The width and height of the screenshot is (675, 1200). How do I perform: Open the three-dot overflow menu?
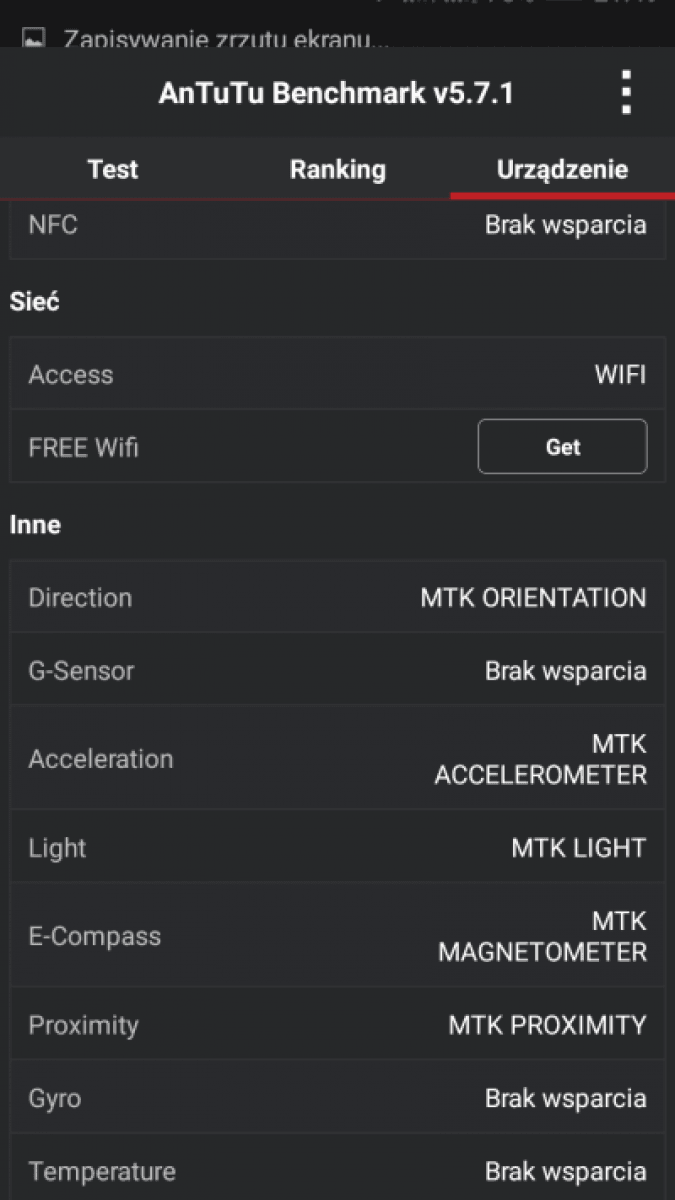pos(626,93)
